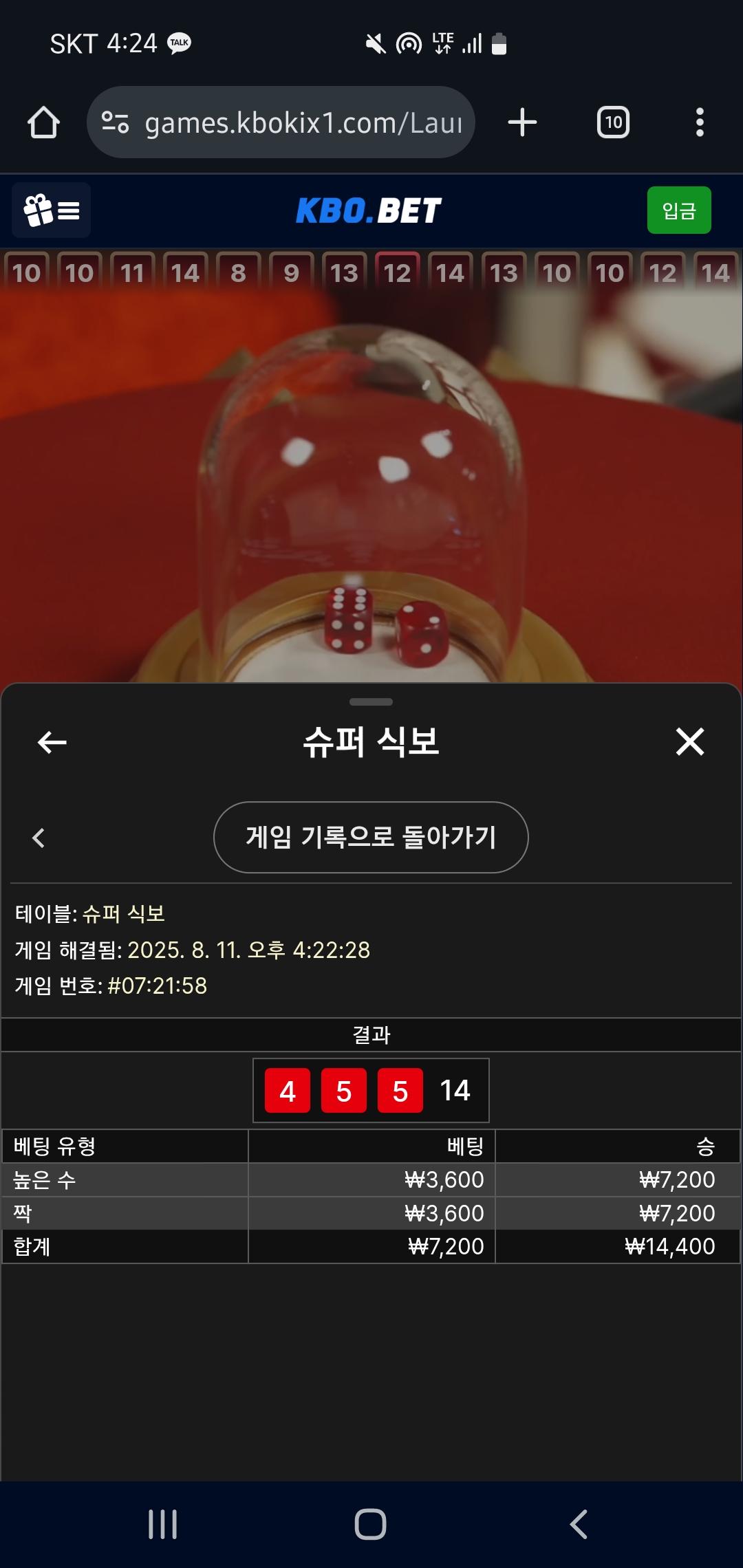Open a new browser tab
Image resolution: width=743 pixels, height=1568 pixels.
point(522,123)
